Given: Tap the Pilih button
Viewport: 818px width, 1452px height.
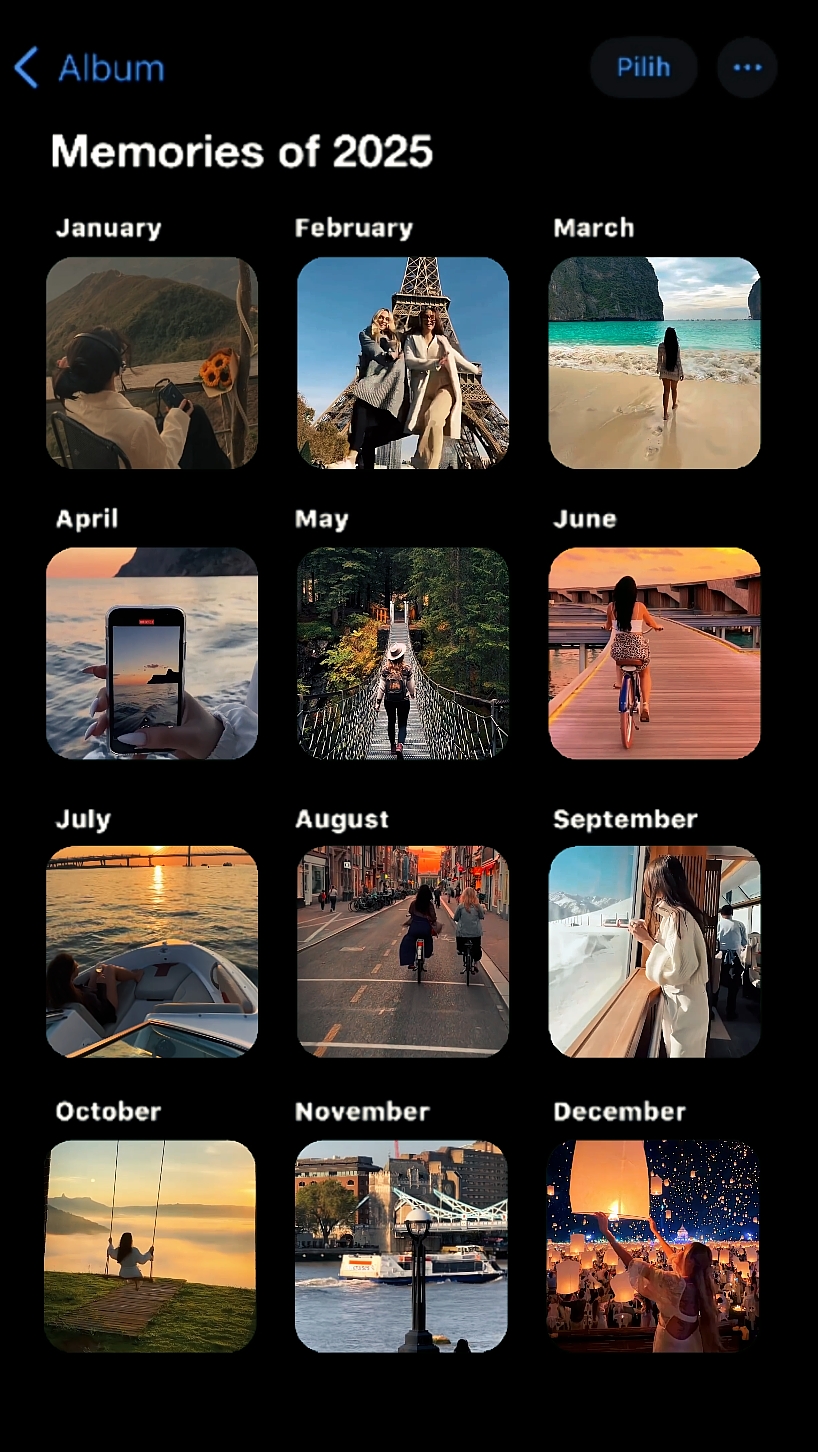Looking at the screenshot, I should tap(643, 68).
